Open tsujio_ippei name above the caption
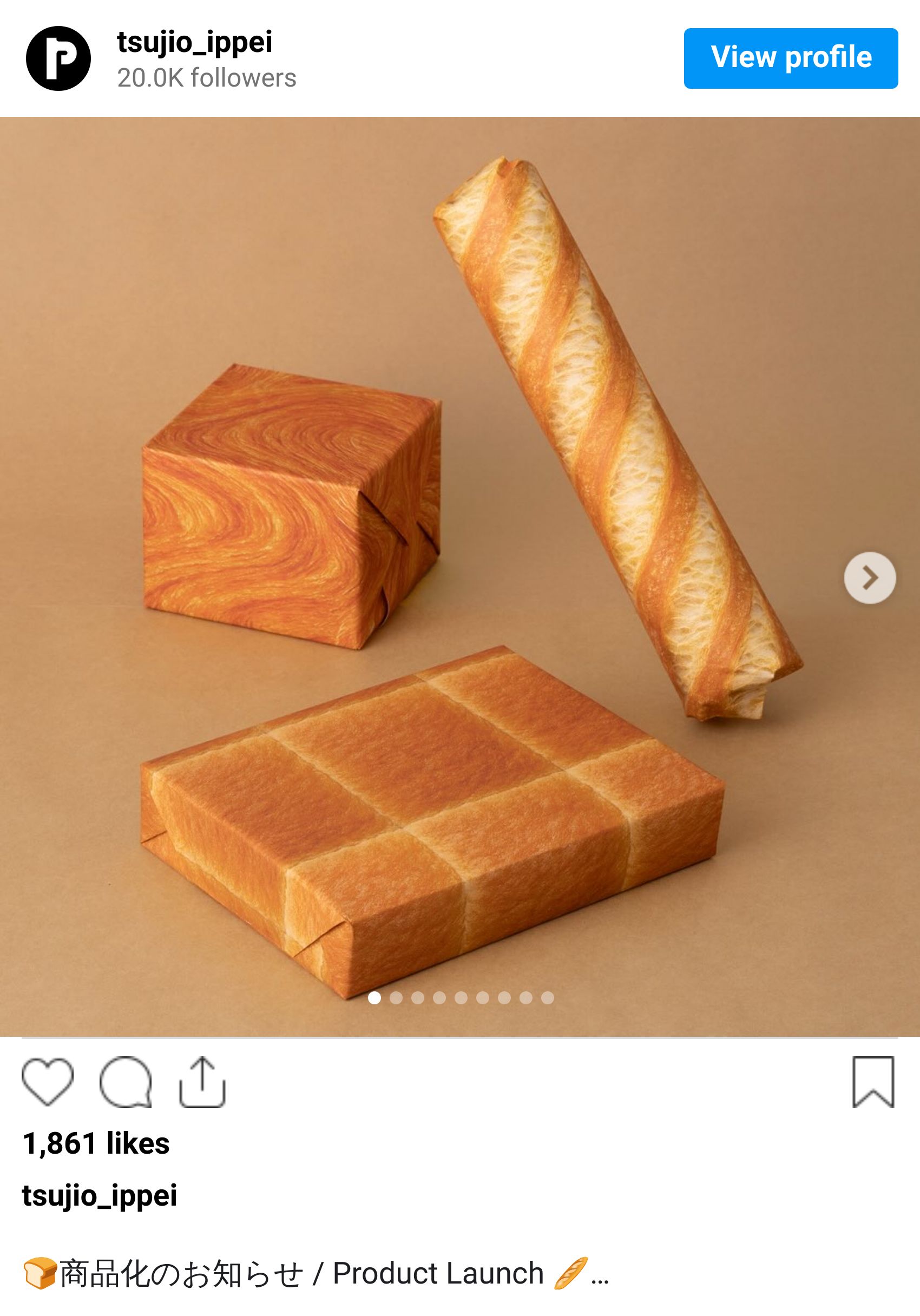 [99, 1196]
